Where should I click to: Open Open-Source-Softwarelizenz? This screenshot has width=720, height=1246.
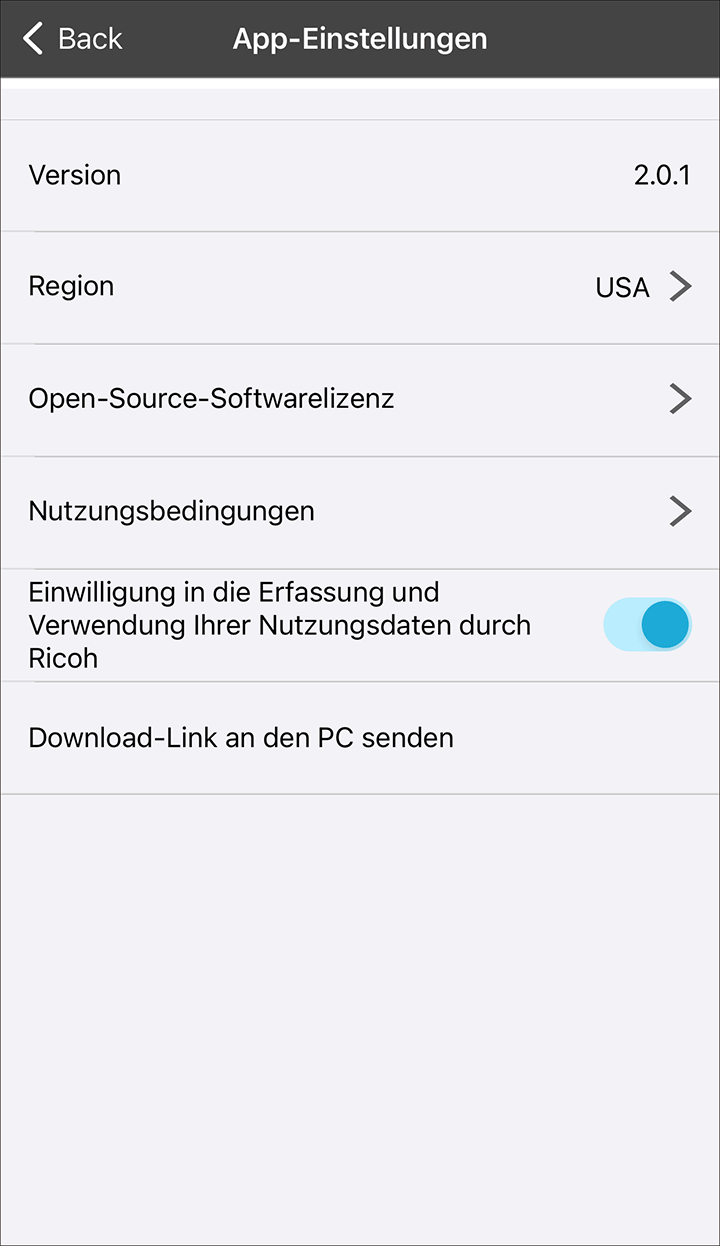[x=360, y=399]
